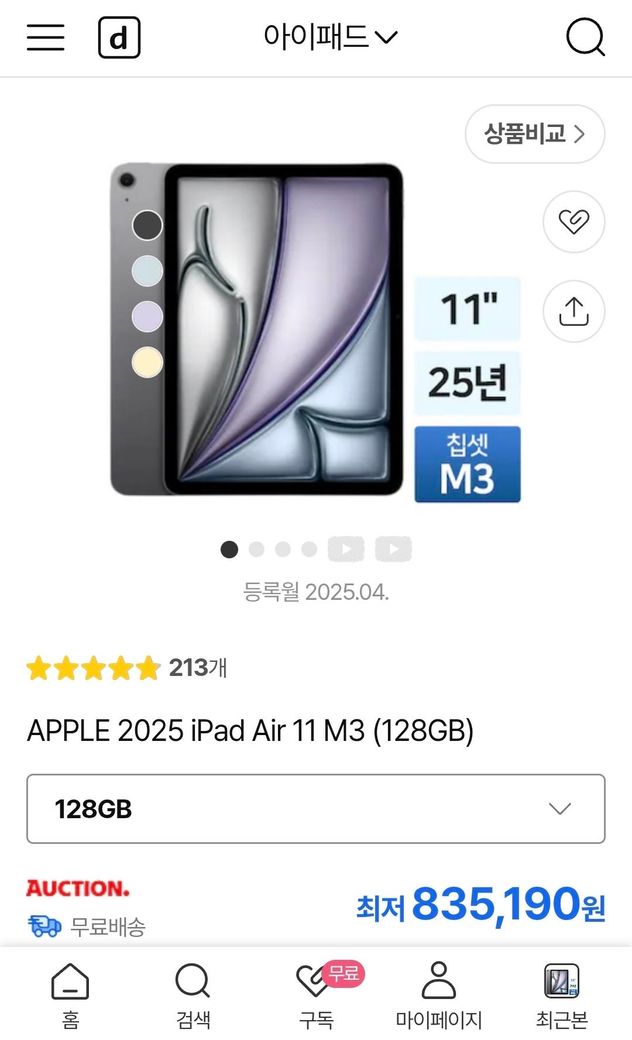
Task: Switch to the 마이페이지 tab
Action: point(438,995)
